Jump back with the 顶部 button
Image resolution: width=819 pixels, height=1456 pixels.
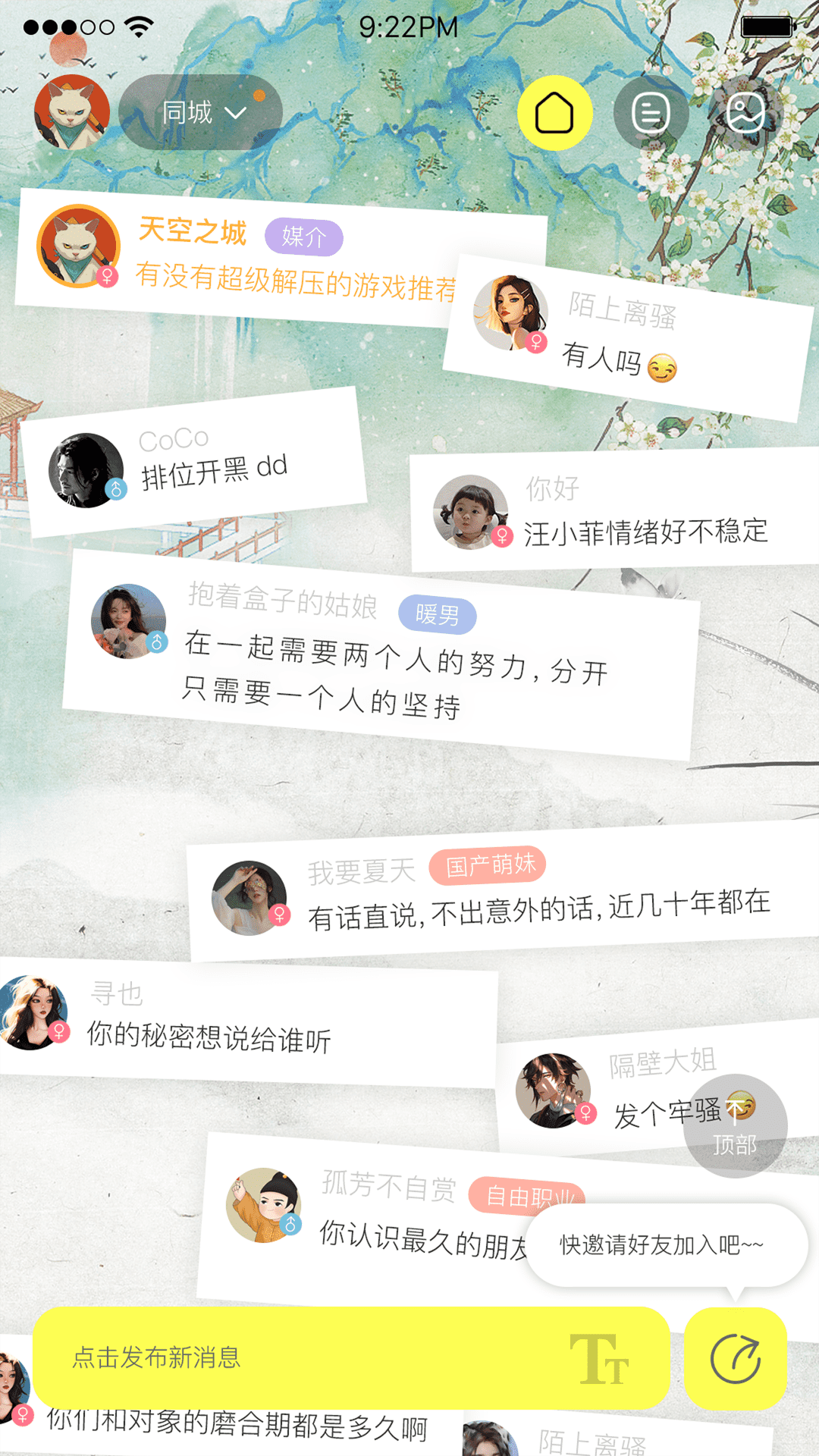click(735, 1128)
